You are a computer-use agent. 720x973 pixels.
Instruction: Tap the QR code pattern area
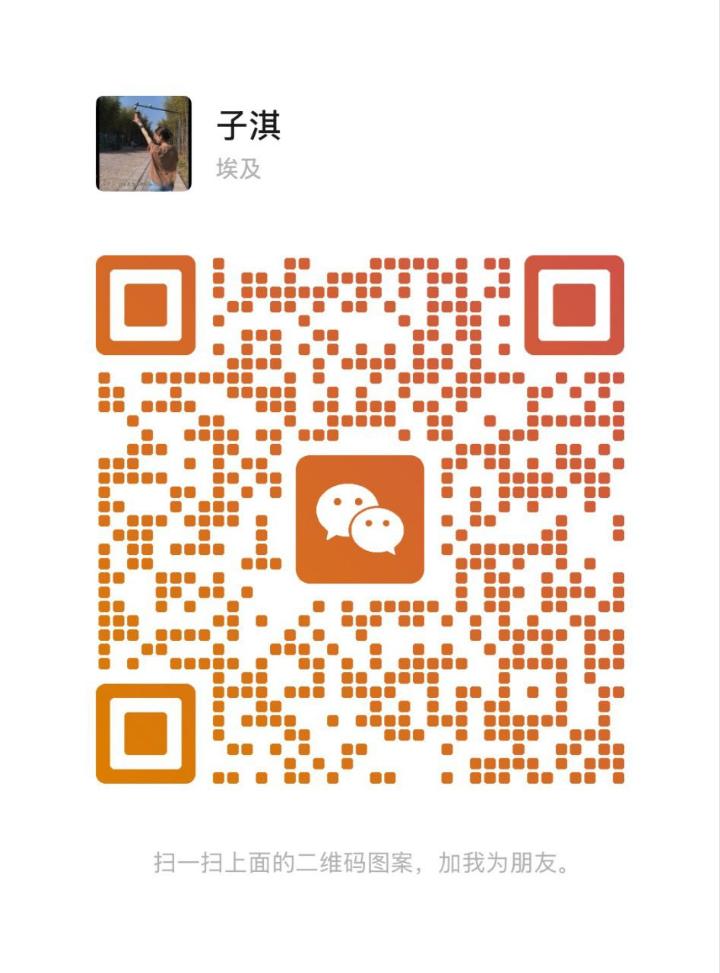tap(250, 420)
